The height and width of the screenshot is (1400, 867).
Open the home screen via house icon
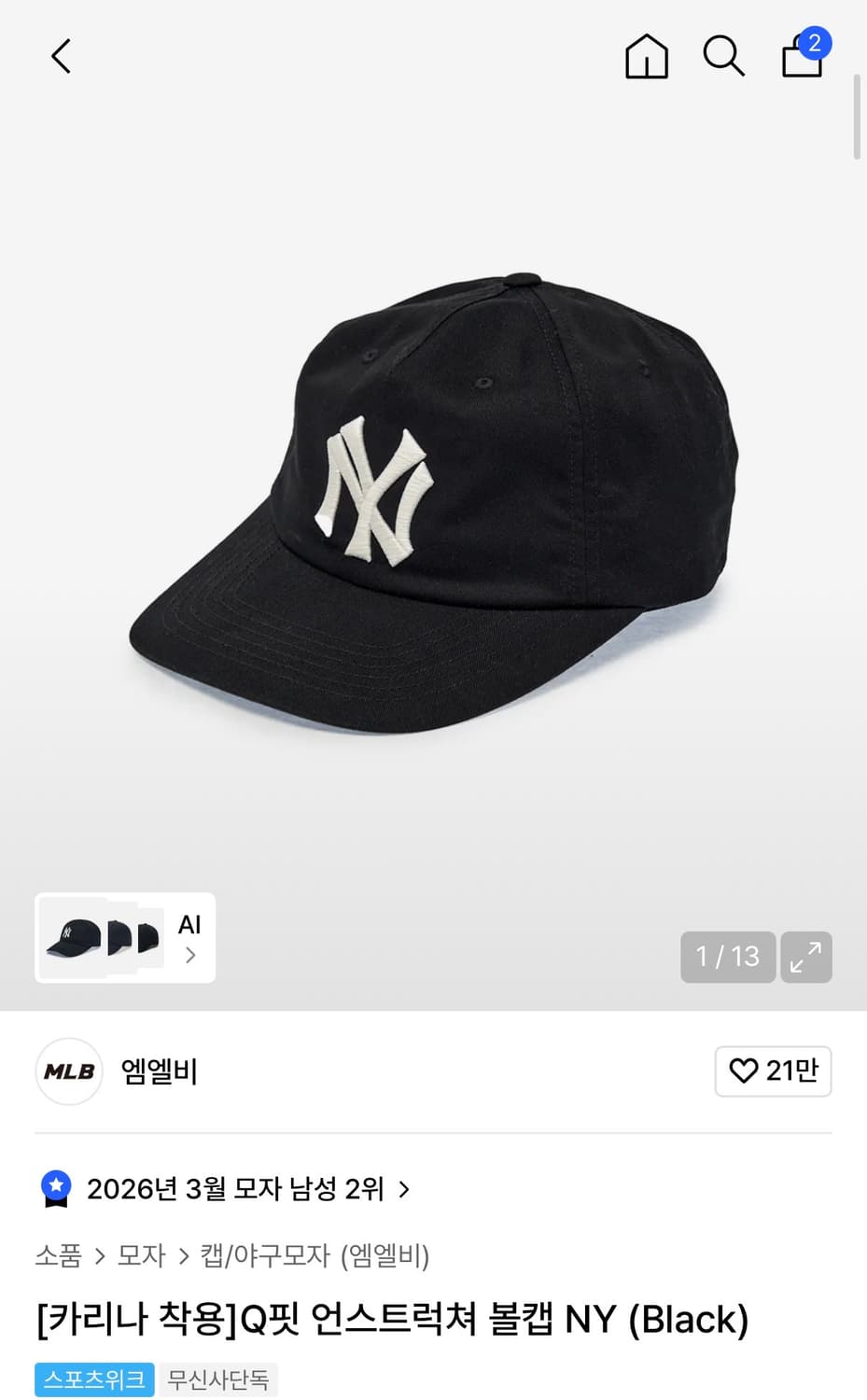pos(645,57)
